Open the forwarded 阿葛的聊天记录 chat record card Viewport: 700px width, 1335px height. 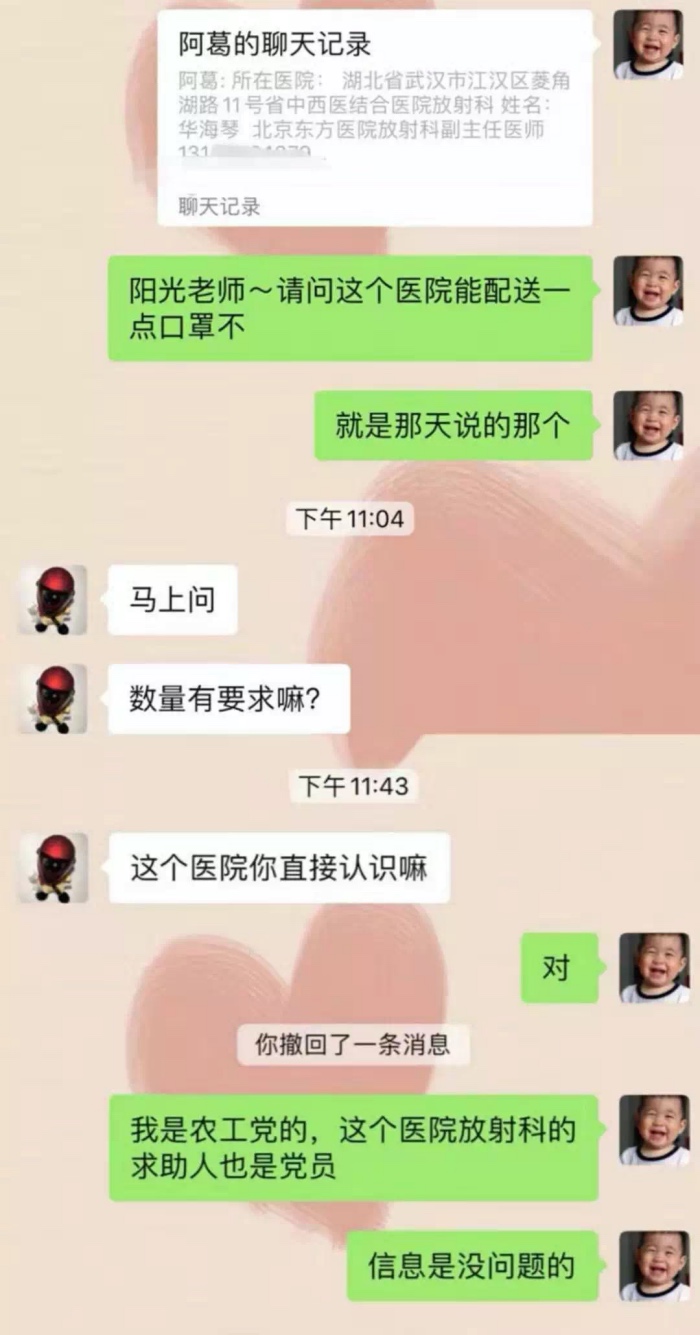pyautogui.click(x=375, y=118)
